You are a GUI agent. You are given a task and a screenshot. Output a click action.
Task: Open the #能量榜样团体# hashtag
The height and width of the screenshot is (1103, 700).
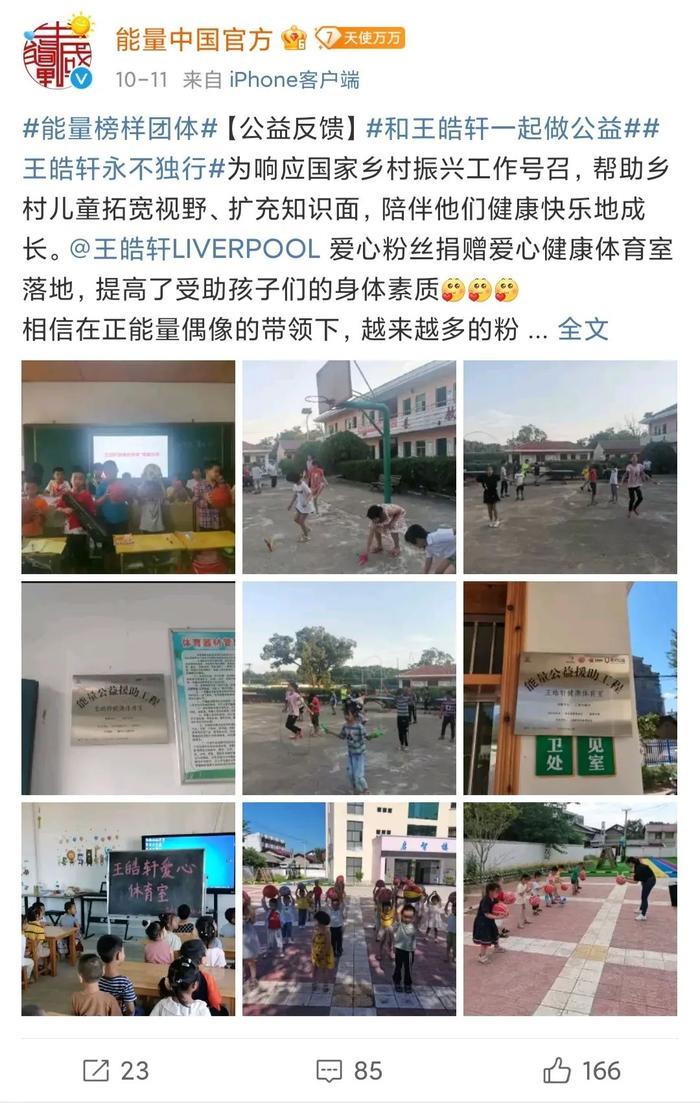point(119,128)
